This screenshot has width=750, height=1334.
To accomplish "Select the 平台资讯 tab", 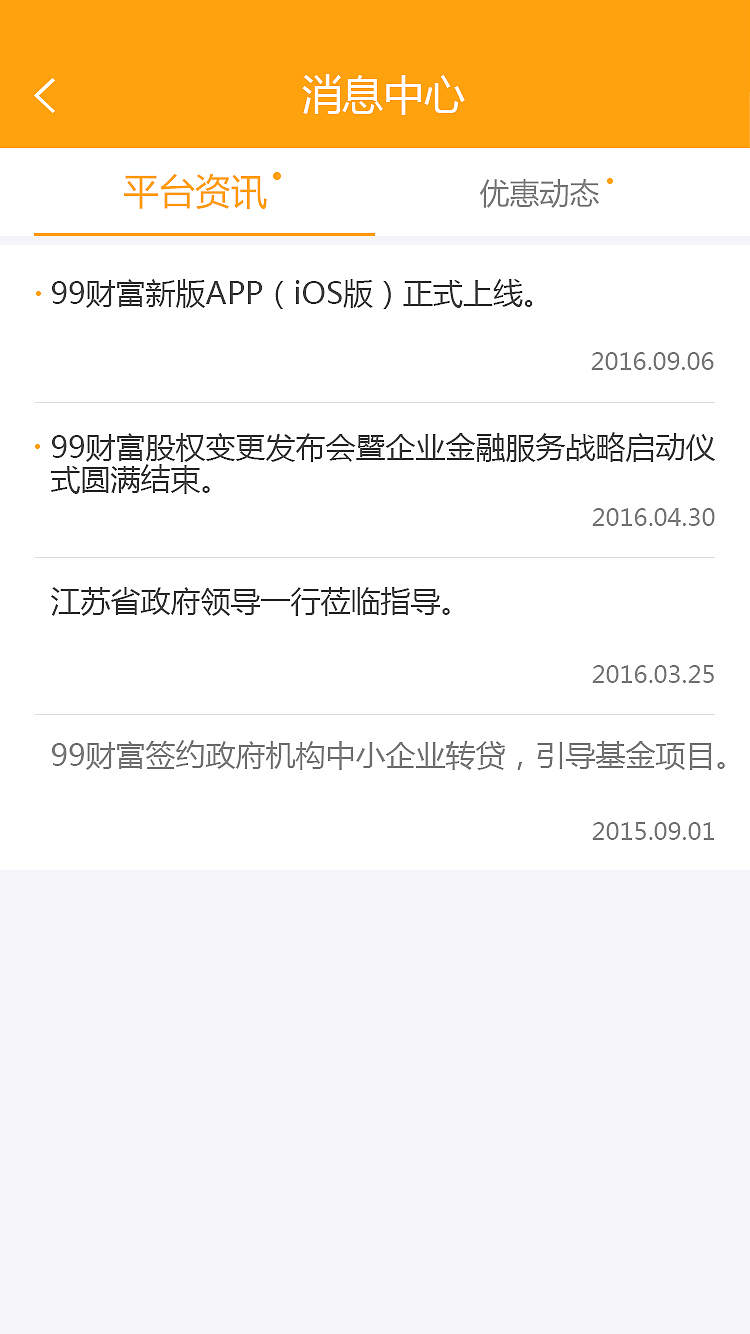I will coord(195,193).
